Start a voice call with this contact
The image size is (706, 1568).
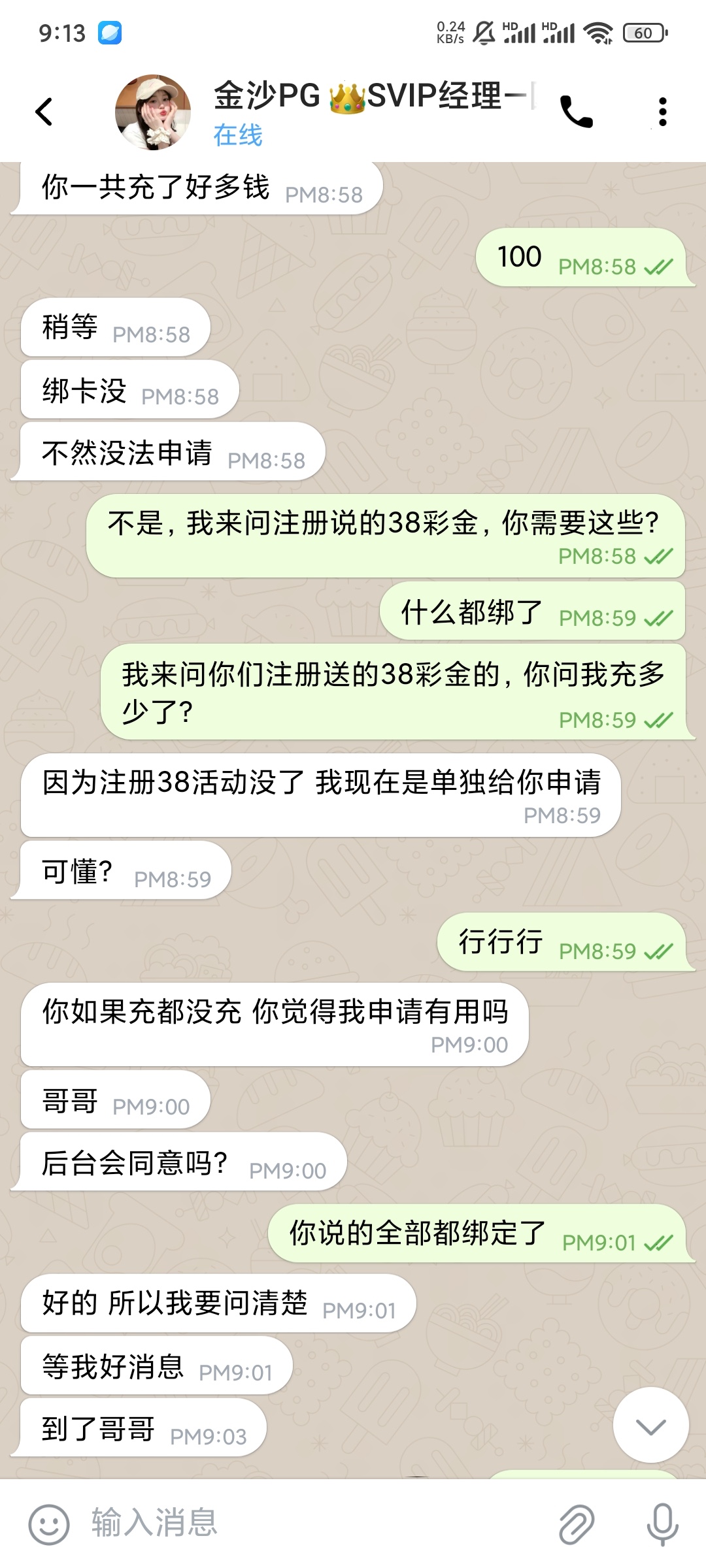click(x=577, y=112)
